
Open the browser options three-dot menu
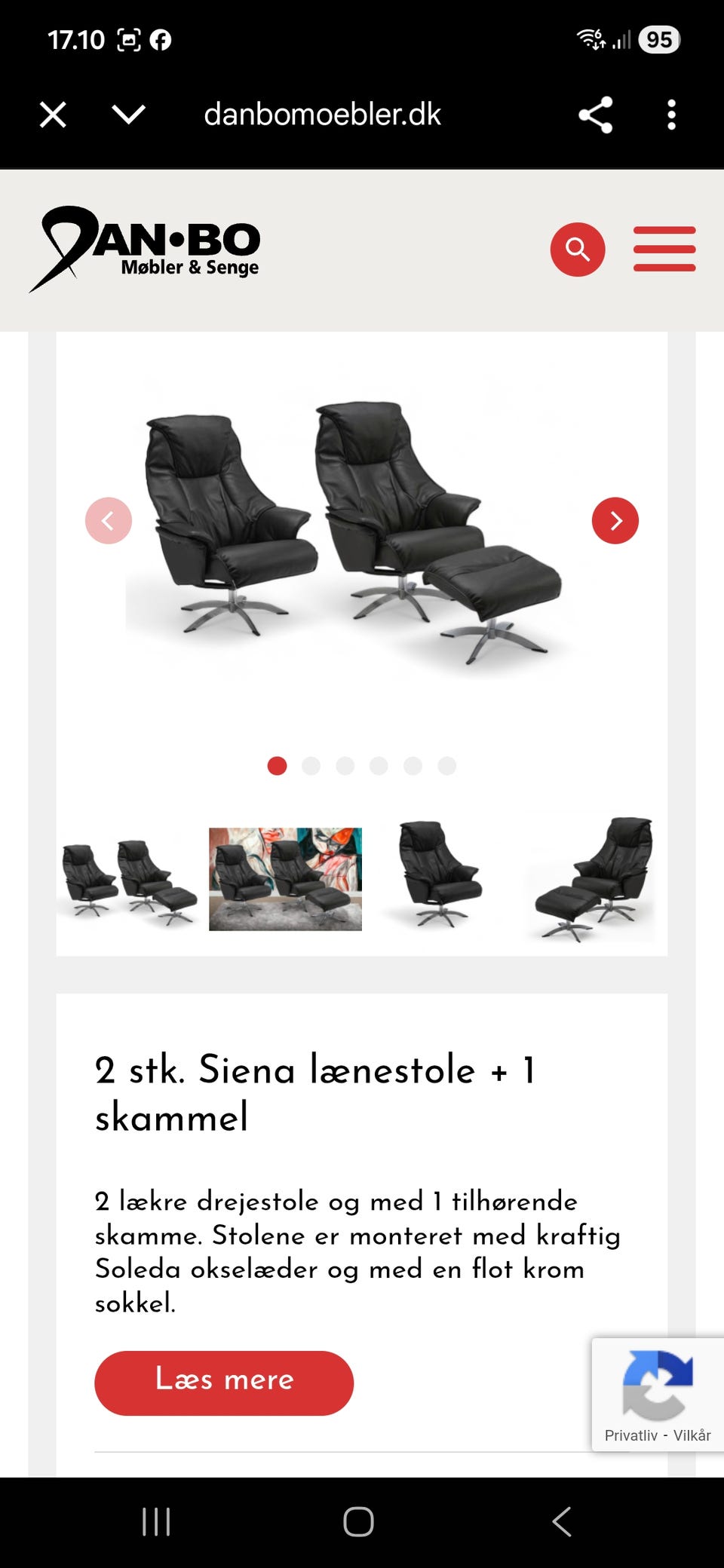(x=671, y=114)
